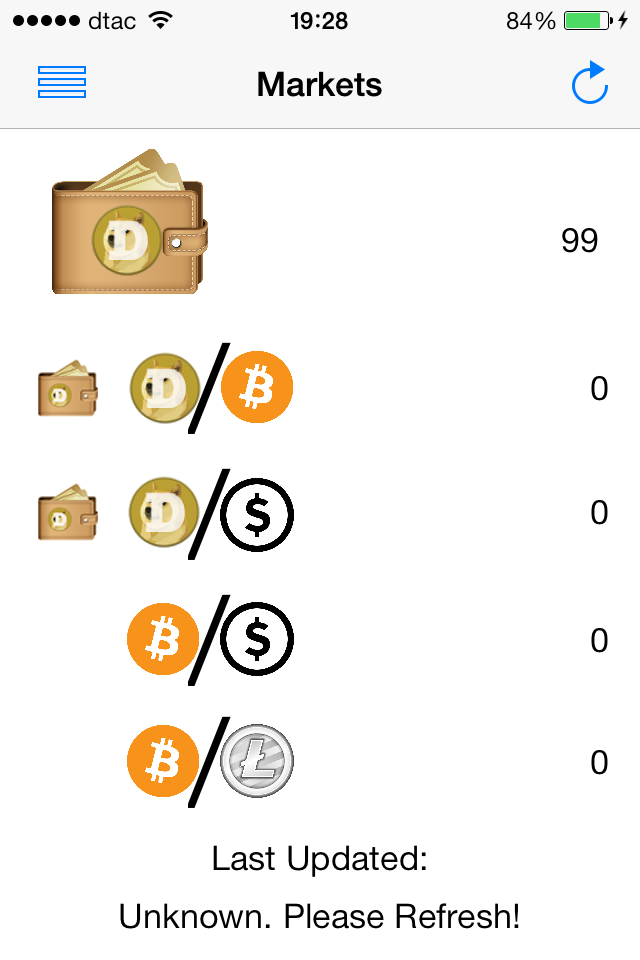Viewport: 640px width, 960px height.
Task: Select the Dogecoin/Dollar market row
Action: (x=320, y=513)
